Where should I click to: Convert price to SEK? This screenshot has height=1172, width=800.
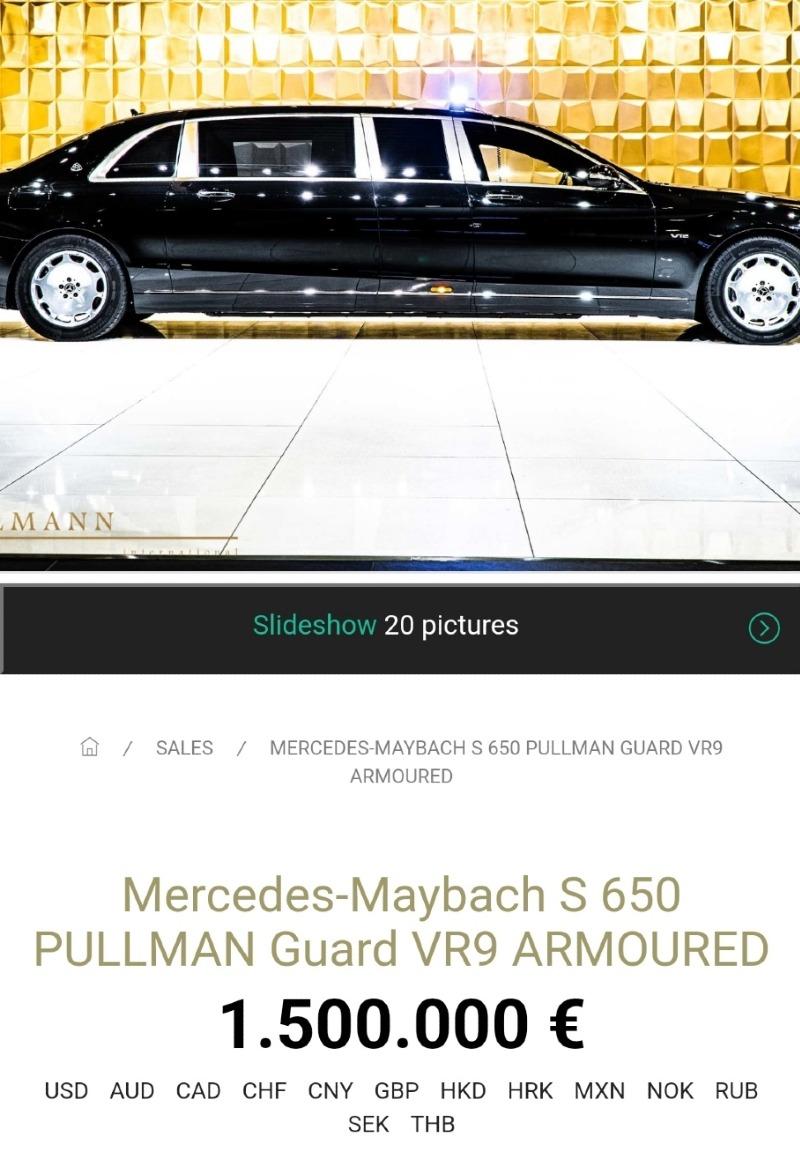[x=368, y=1124]
